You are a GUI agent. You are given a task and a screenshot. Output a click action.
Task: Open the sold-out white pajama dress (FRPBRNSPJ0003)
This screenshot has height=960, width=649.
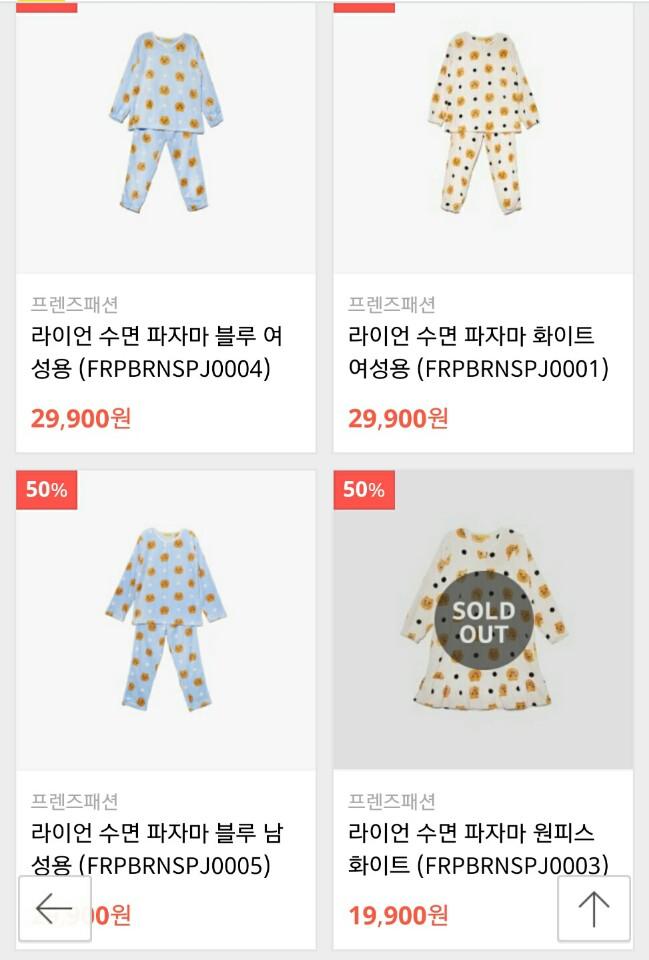click(x=483, y=620)
